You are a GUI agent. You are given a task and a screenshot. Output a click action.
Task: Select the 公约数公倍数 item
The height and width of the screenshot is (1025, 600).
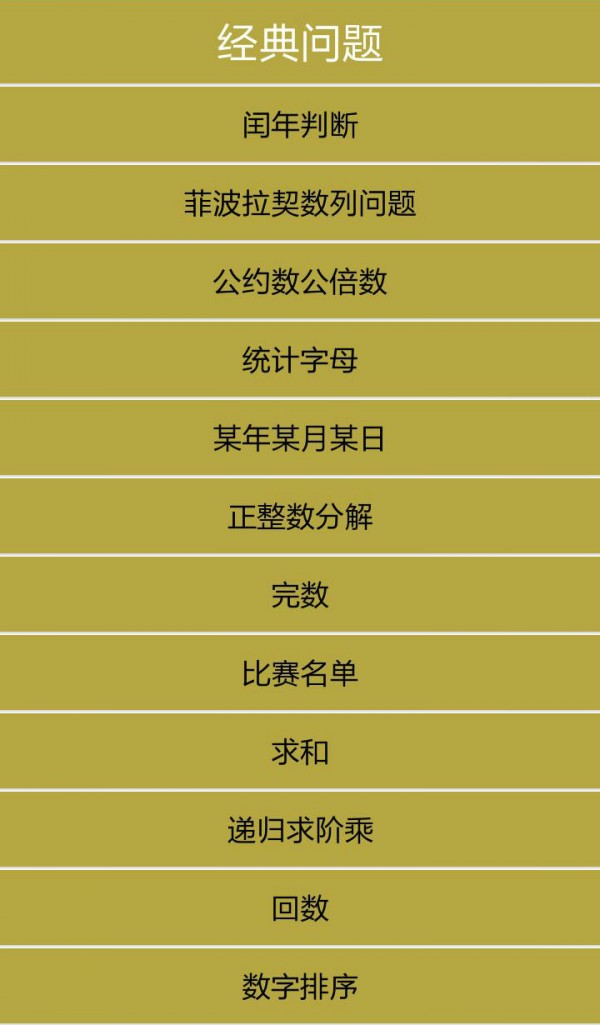(300, 282)
